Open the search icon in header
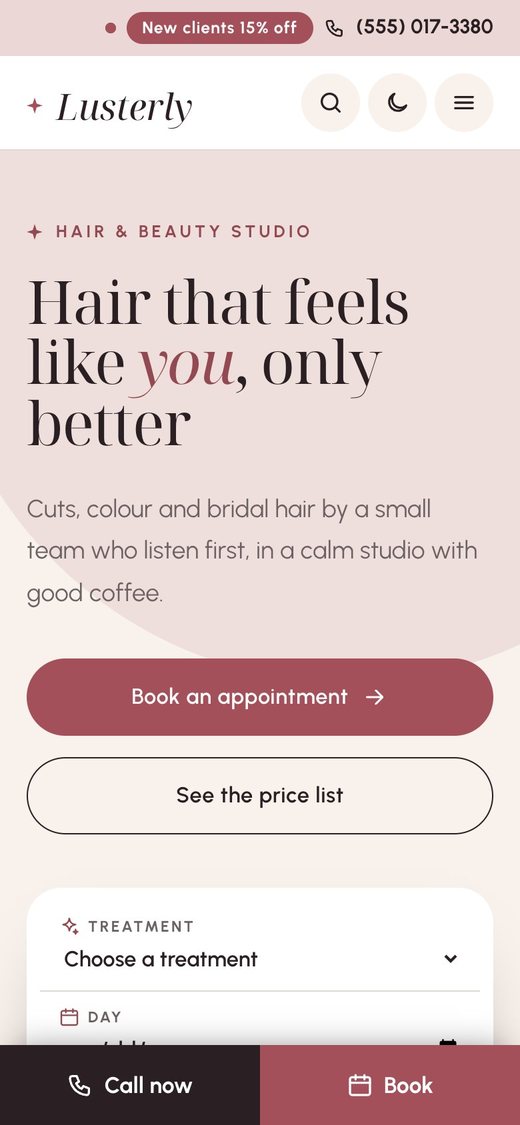The height and width of the screenshot is (1125, 520). tap(330, 103)
